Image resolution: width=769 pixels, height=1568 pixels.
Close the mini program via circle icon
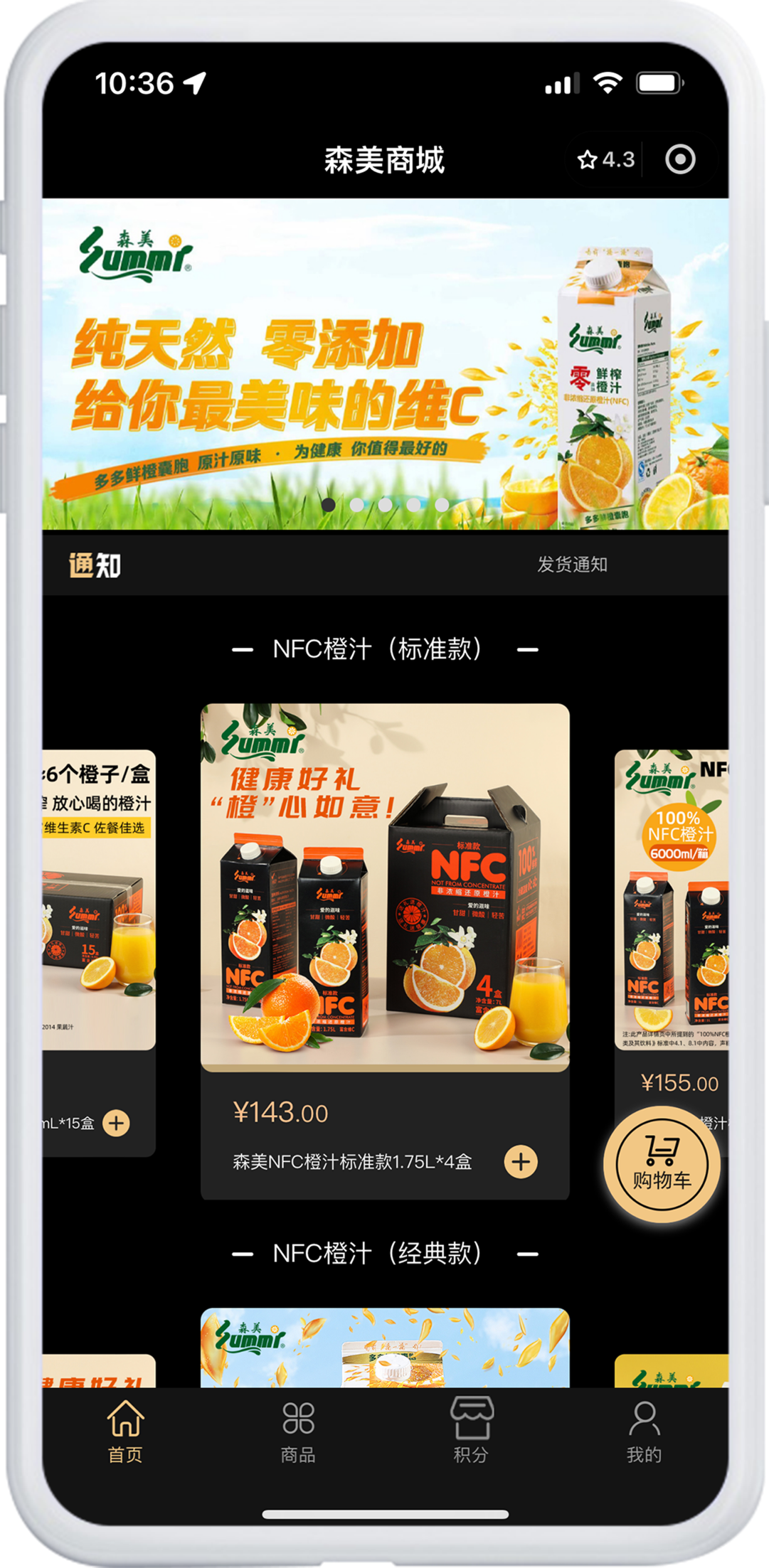[679, 160]
